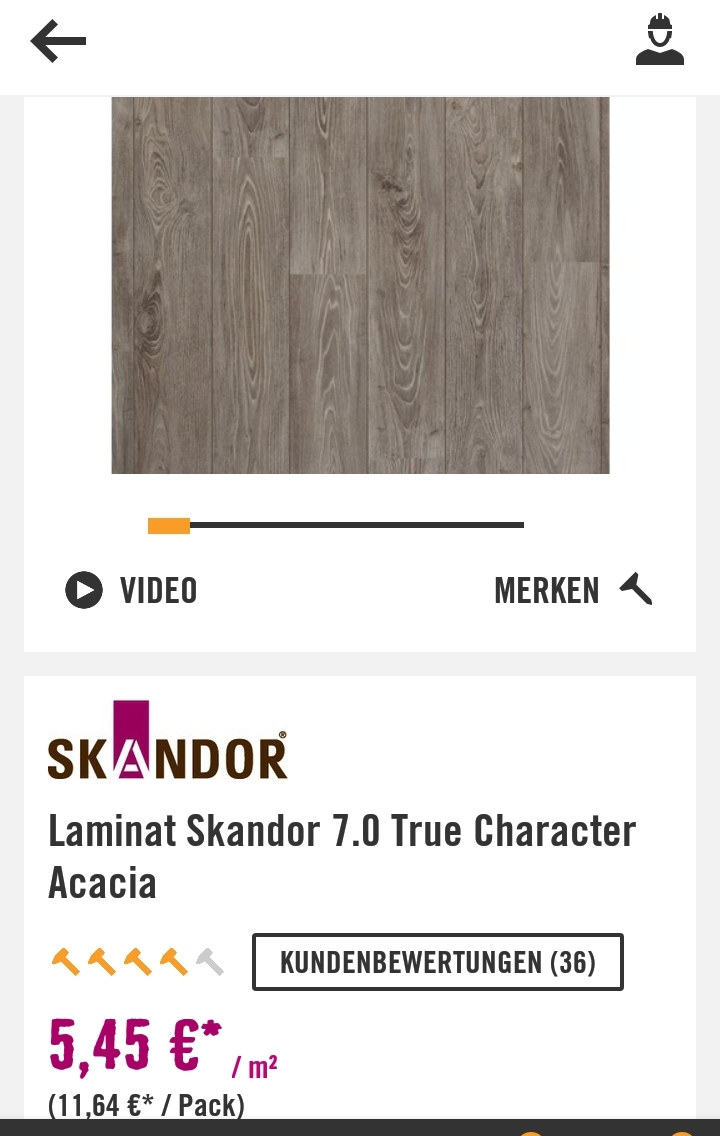Tap the image gallery page indicator
Image resolution: width=720 pixels, height=1136 pixels.
click(x=335, y=525)
